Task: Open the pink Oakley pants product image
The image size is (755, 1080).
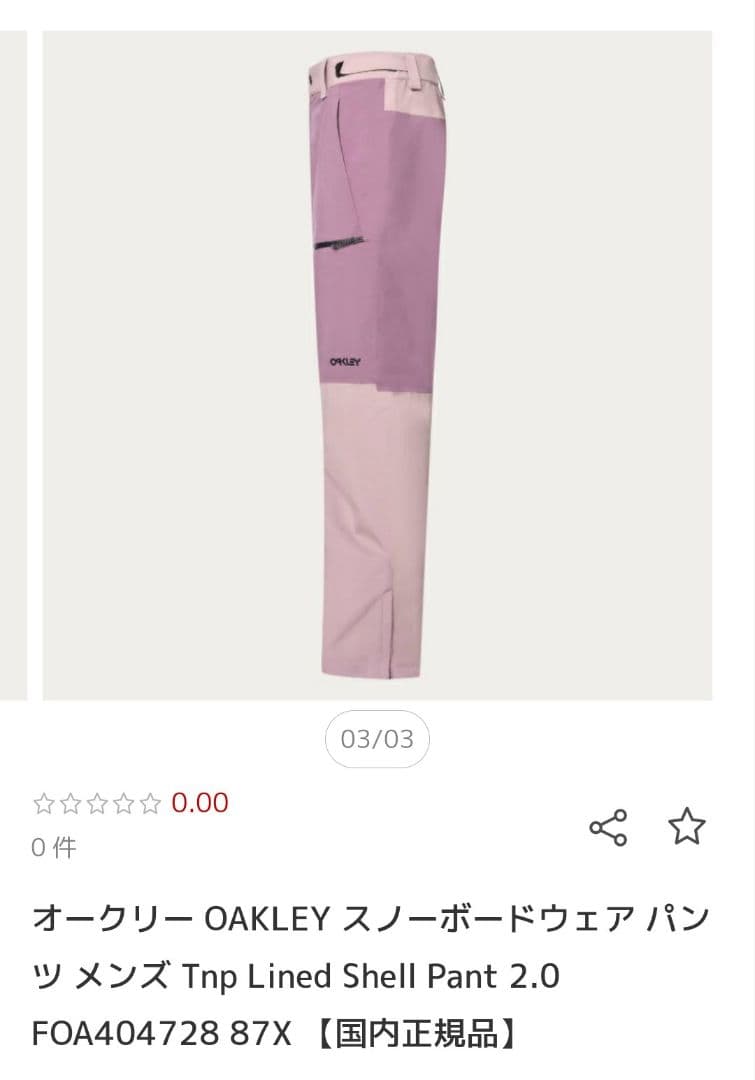Action: click(377, 365)
